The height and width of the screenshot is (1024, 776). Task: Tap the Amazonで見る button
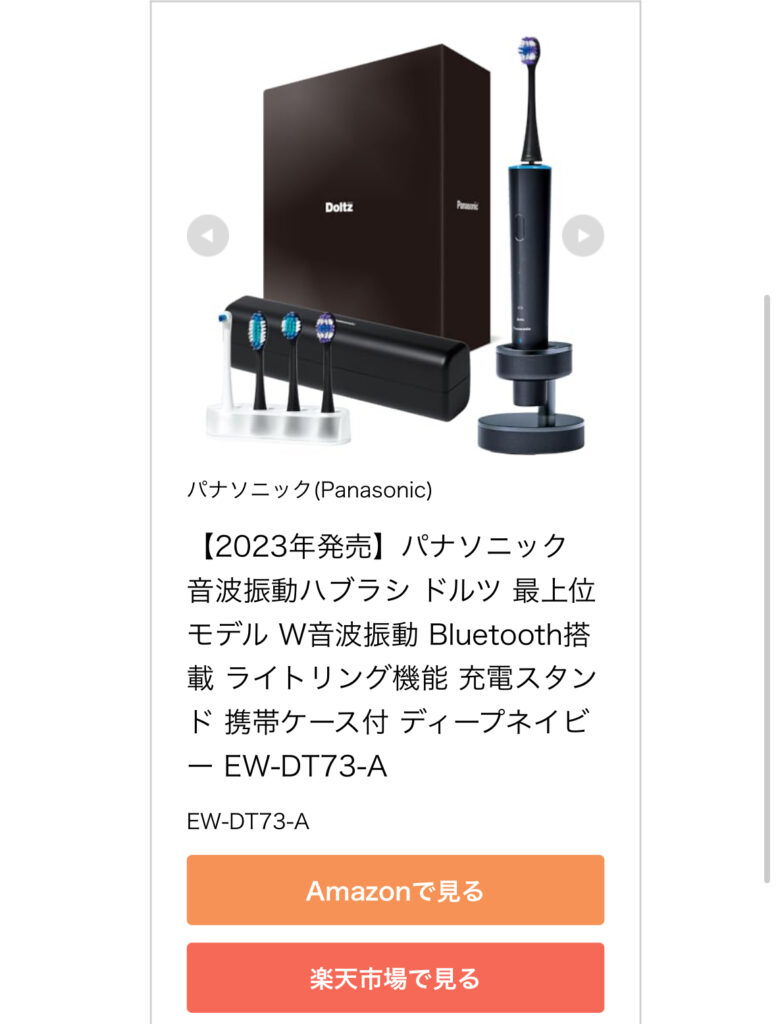(x=395, y=890)
